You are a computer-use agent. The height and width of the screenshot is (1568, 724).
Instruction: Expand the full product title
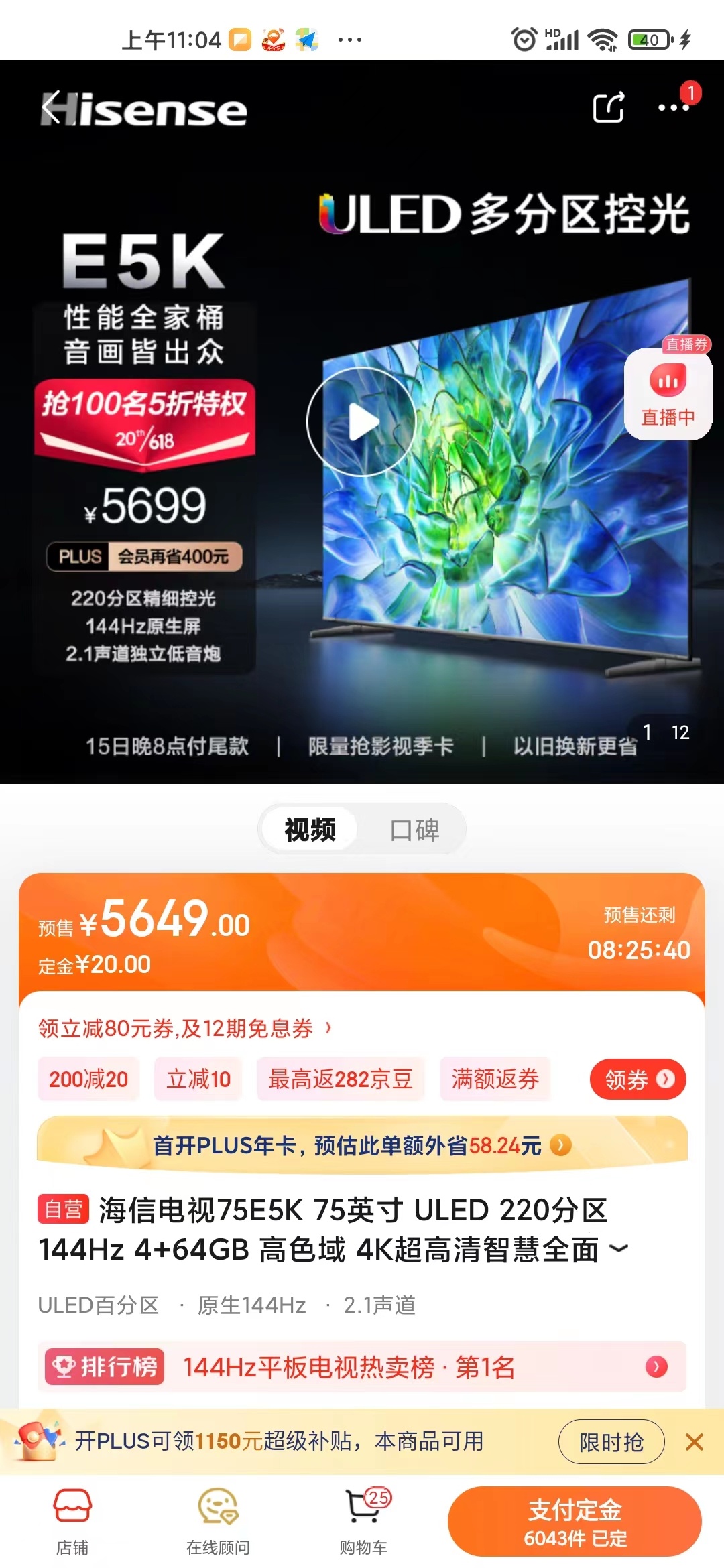click(619, 1249)
